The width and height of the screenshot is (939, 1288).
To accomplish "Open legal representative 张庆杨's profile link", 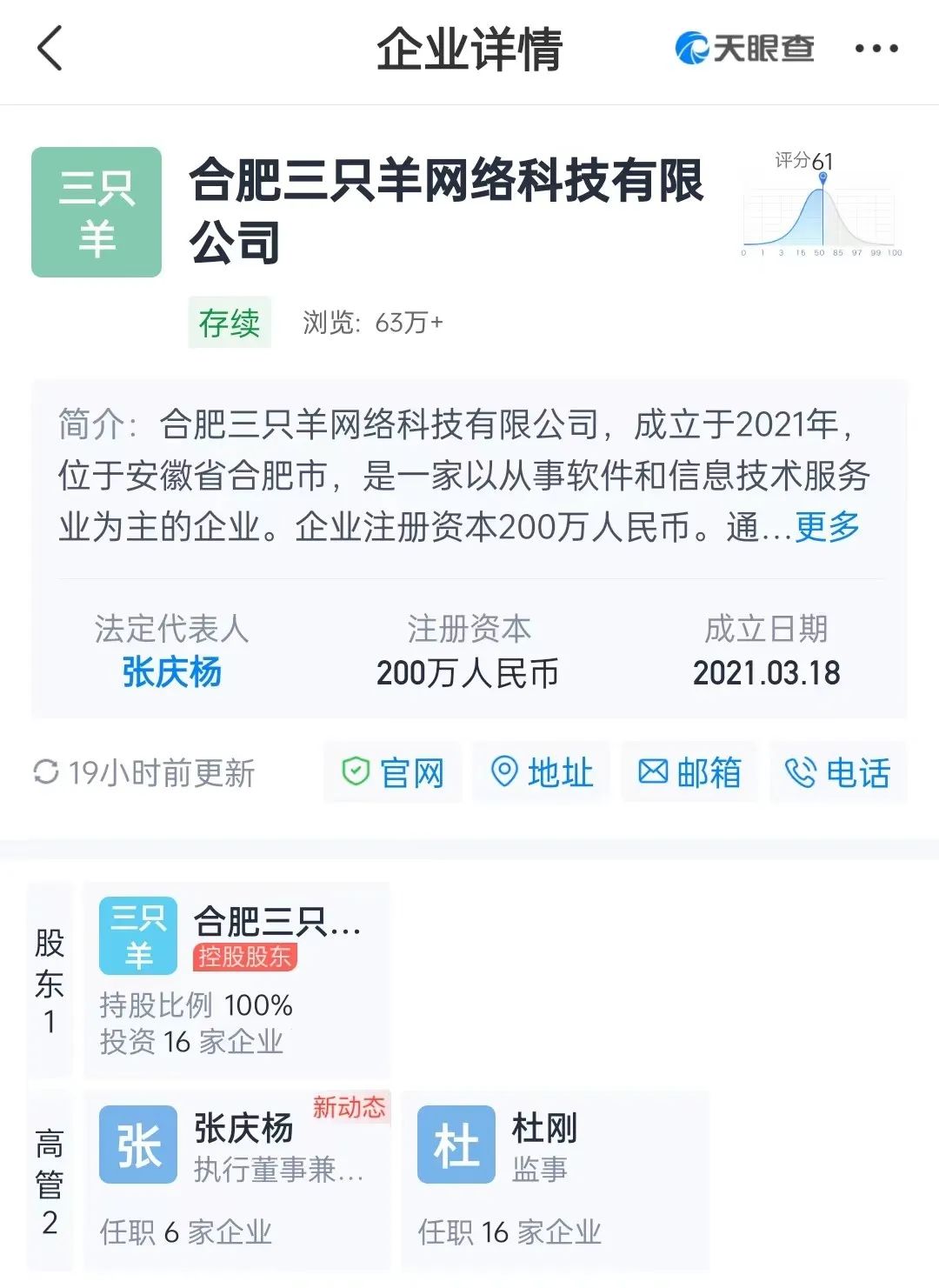I will point(172,672).
